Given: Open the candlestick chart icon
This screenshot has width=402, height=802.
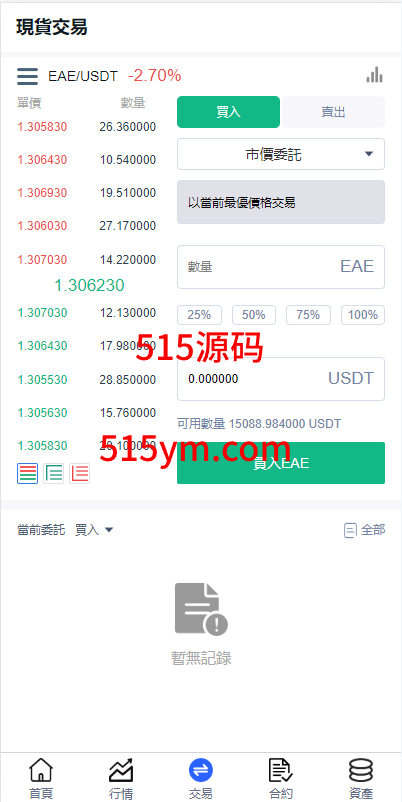Looking at the screenshot, I should (374, 75).
